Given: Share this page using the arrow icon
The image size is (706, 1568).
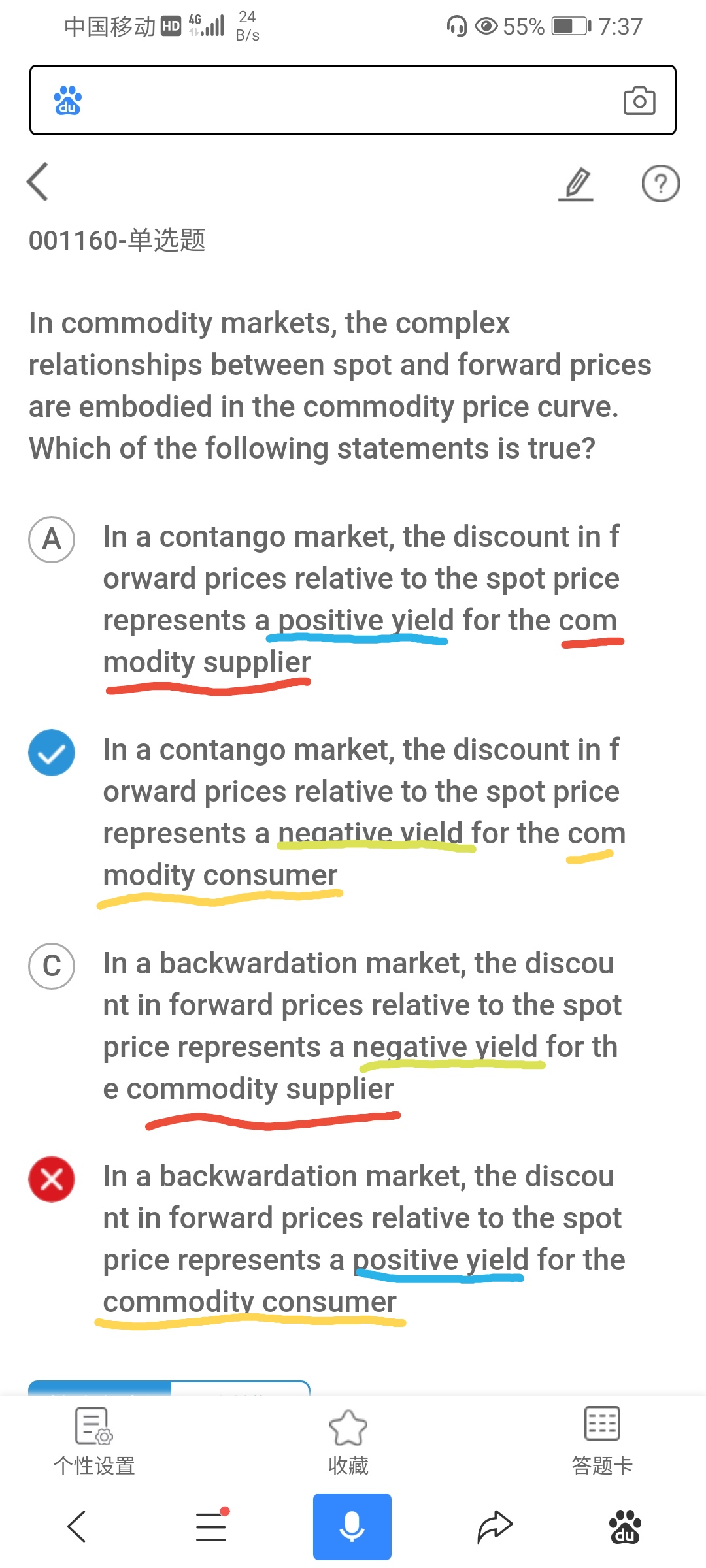Looking at the screenshot, I should pos(495,1527).
